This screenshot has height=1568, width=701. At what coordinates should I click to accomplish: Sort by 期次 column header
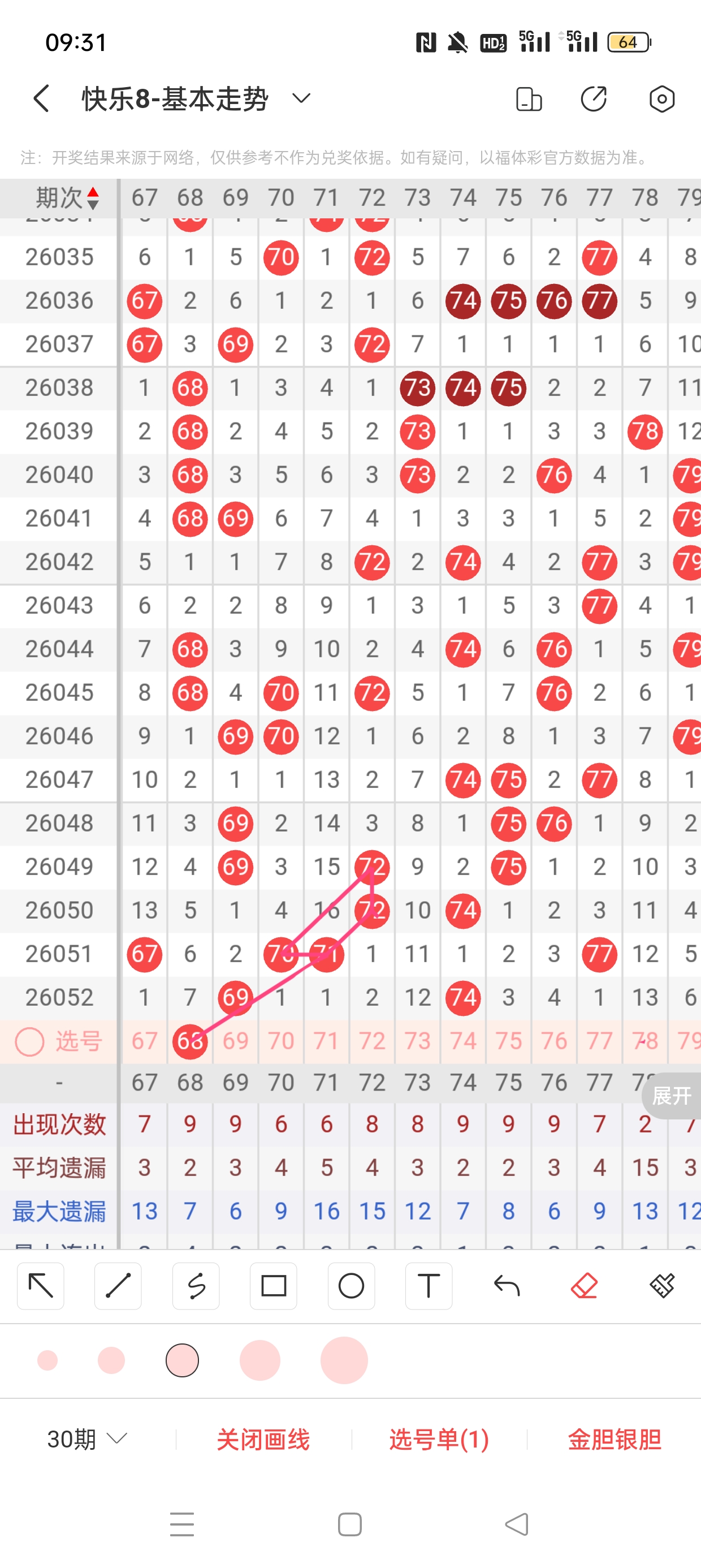point(67,198)
